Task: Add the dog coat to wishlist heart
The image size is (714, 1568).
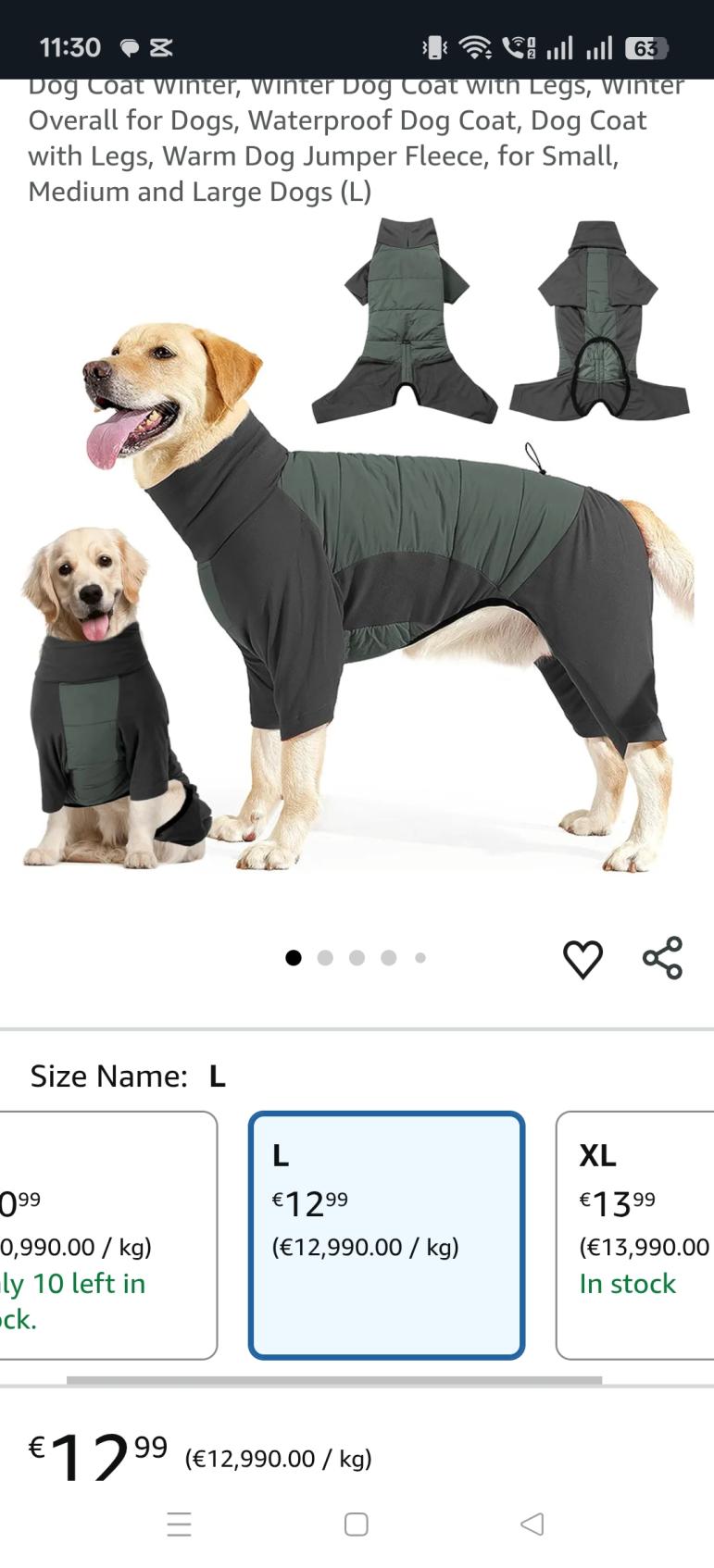Action: pyautogui.click(x=582, y=959)
